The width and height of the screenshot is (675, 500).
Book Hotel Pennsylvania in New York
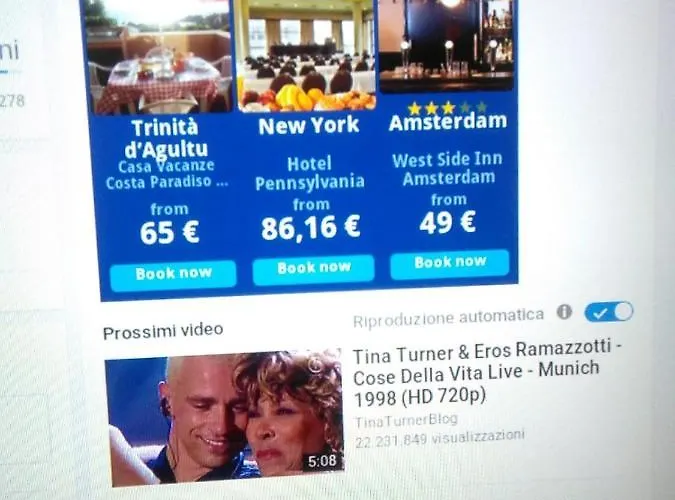(313, 268)
